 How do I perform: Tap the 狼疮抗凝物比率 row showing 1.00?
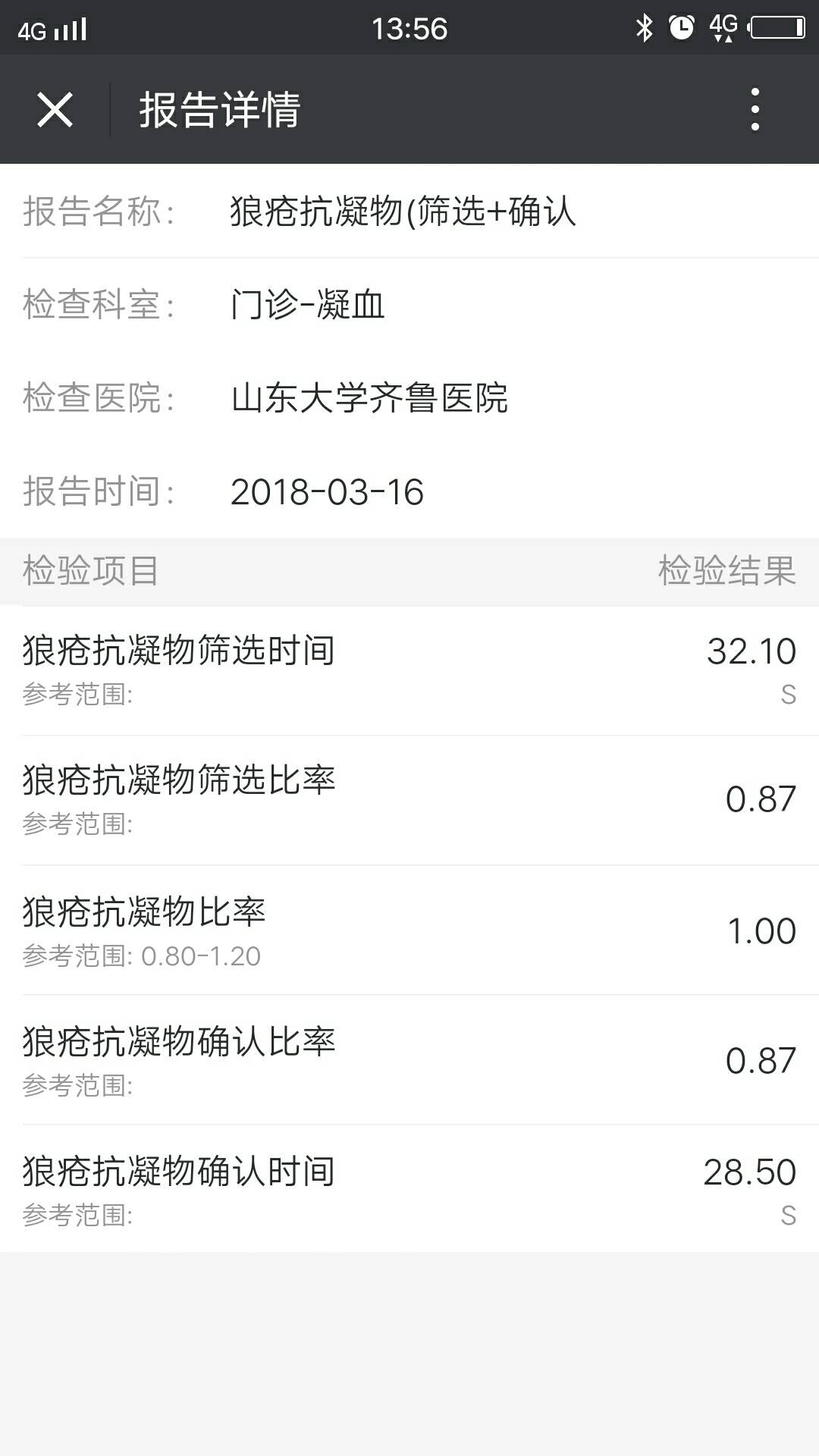pos(409,929)
